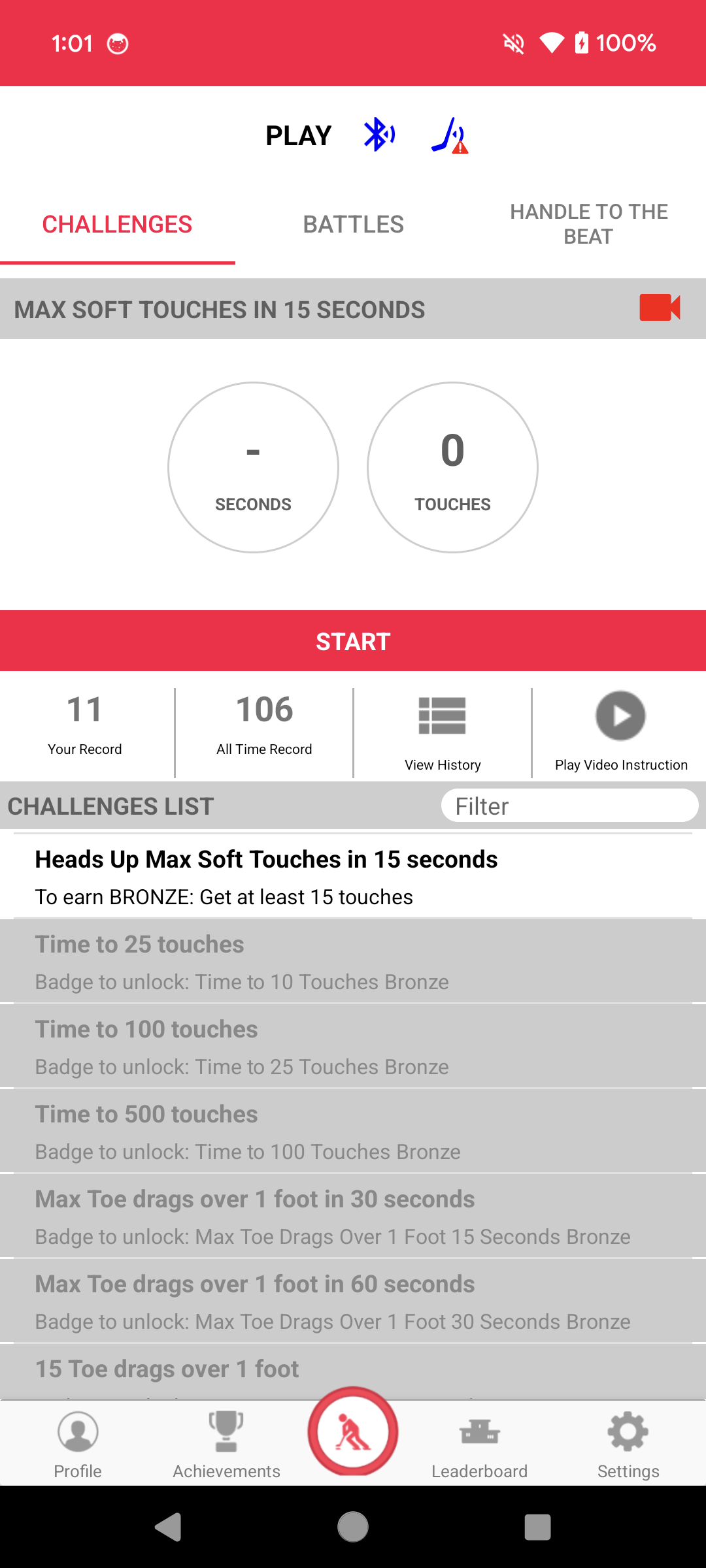The image size is (706, 1568).
Task: Tap the Bluetooth connection icon
Action: pos(378,135)
